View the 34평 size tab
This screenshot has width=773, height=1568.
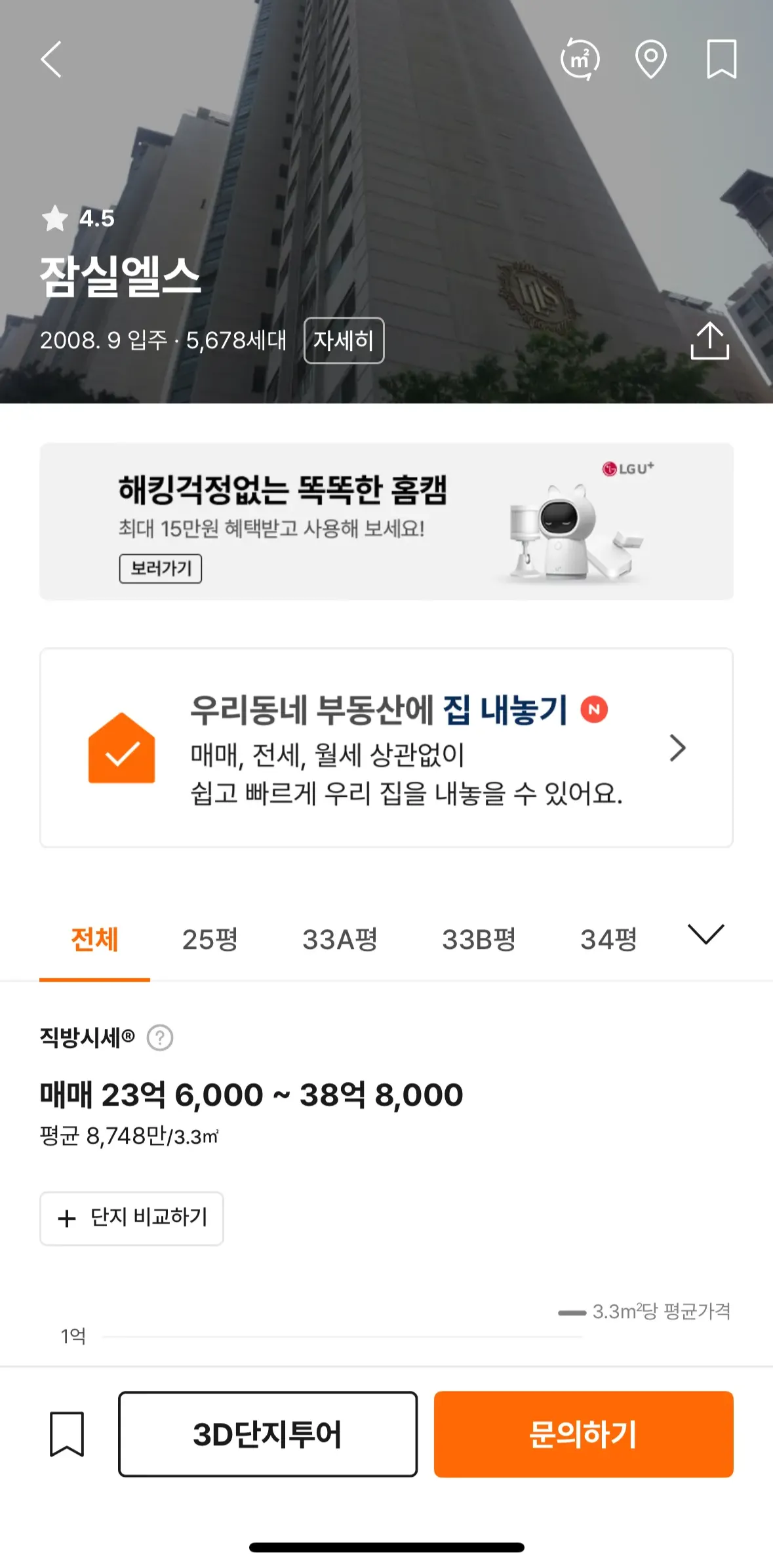coord(608,940)
